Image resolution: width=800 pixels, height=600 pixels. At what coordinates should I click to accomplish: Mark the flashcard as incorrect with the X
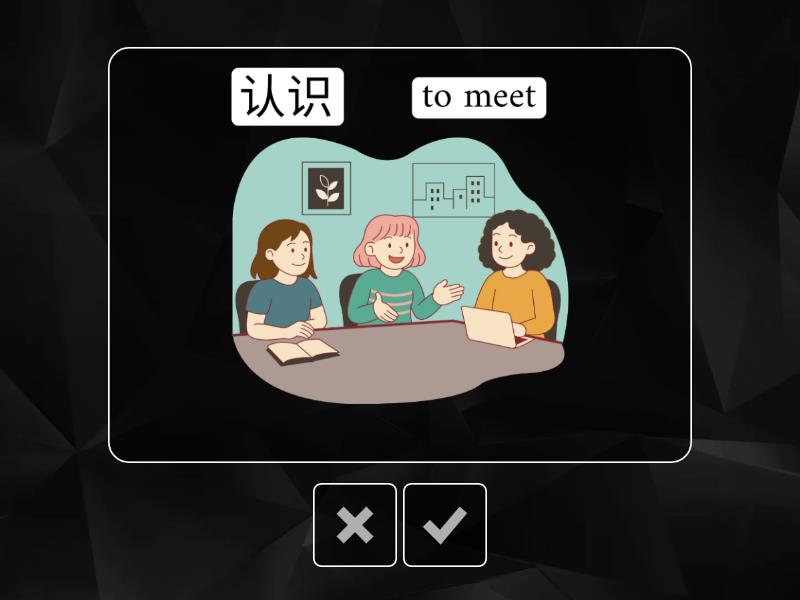(355, 525)
